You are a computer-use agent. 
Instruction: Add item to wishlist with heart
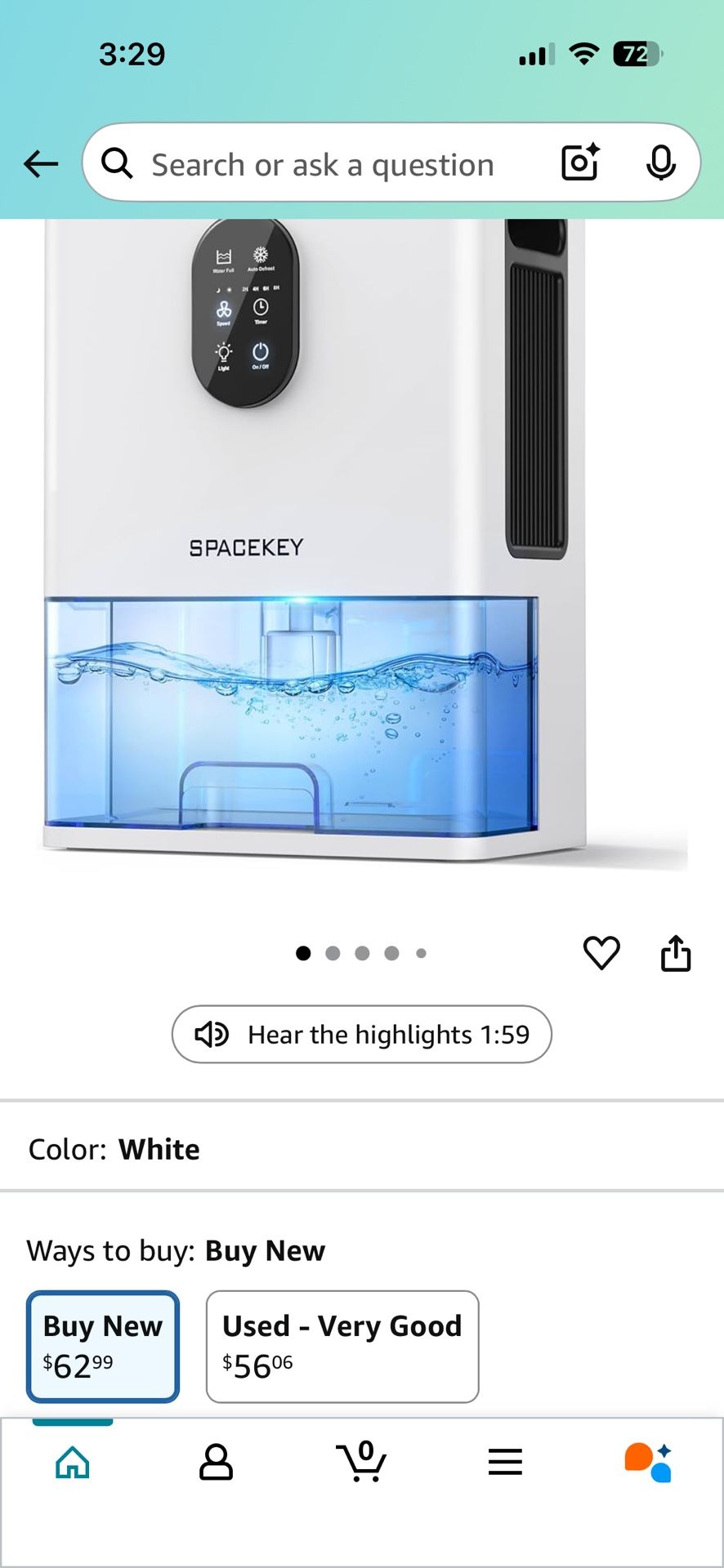pyautogui.click(x=602, y=953)
